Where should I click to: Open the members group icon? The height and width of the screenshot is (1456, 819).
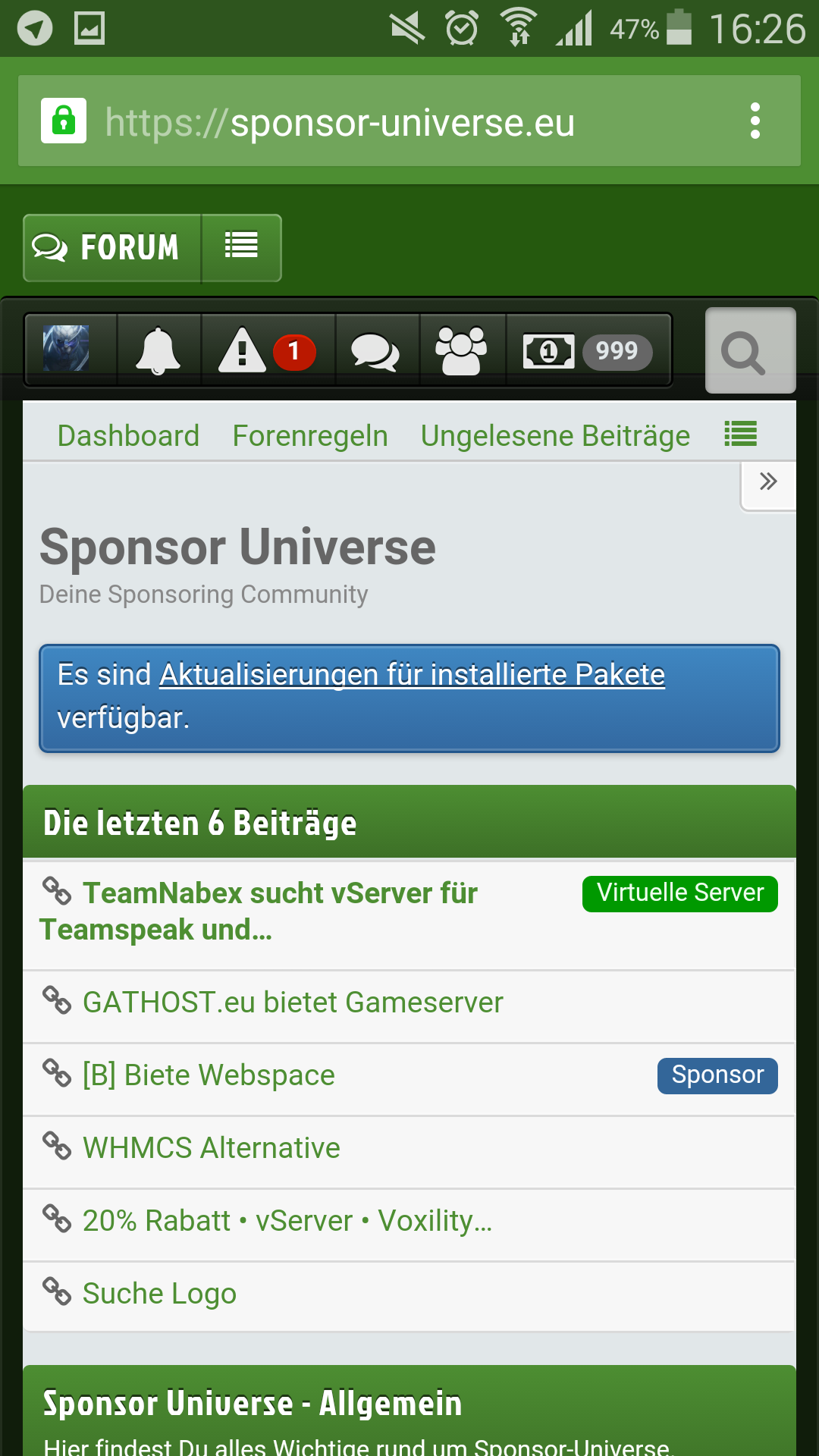pyautogui.click(x=461, y=350)
